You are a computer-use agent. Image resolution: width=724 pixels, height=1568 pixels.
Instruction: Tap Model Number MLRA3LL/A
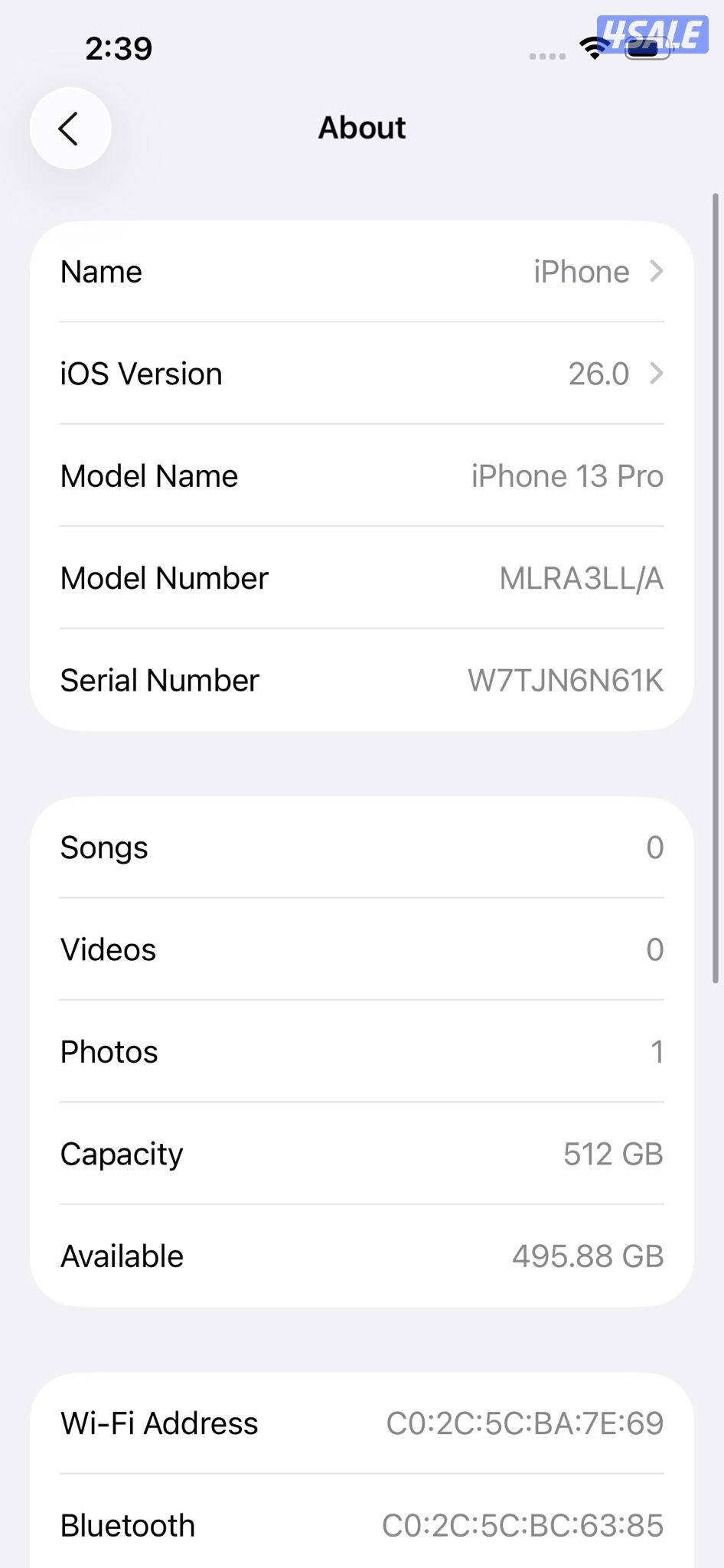[x=362, y=577]
